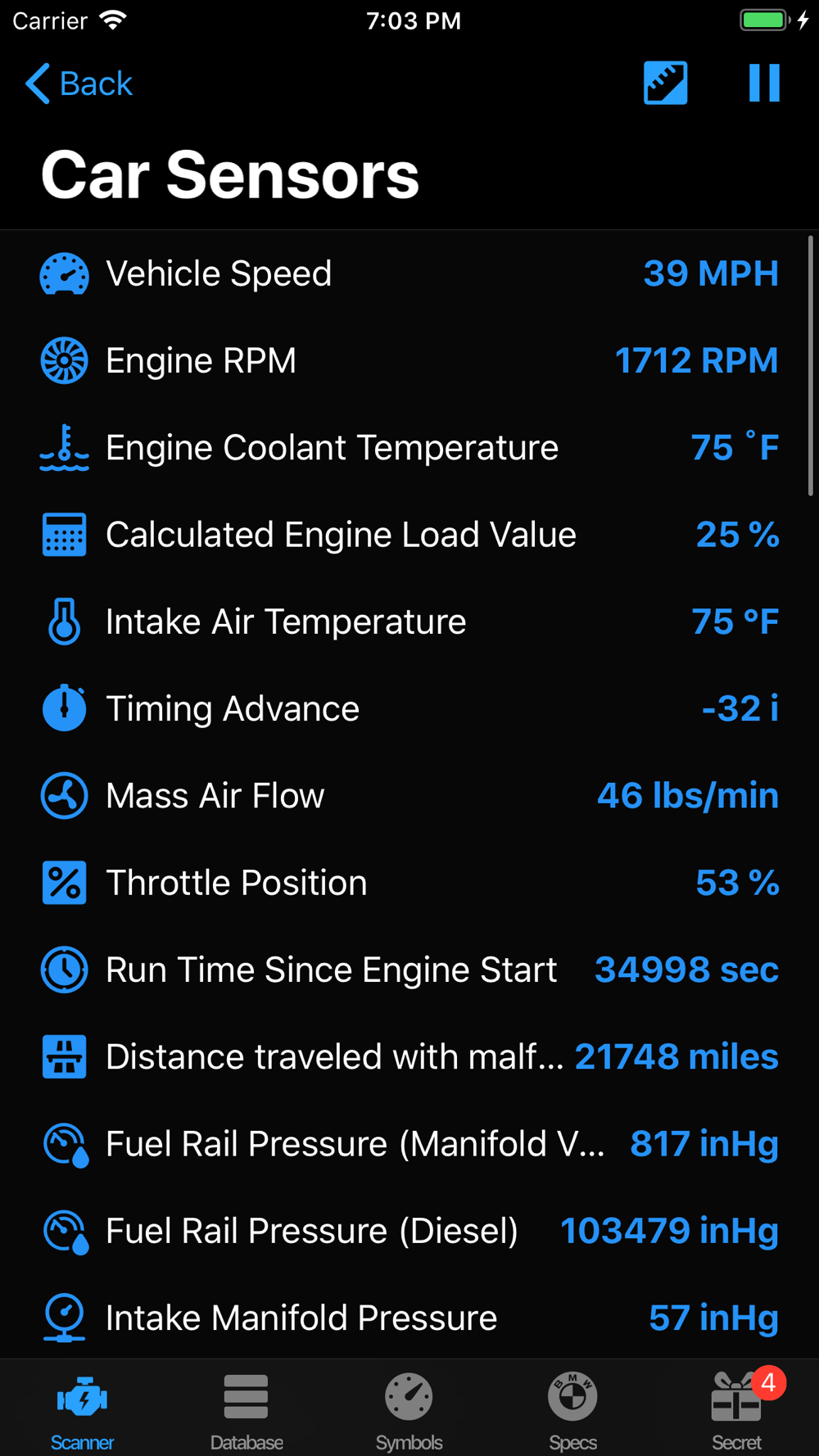Open the units ruler icon
The width and height of the screenshot is (819, 1456).
point(665,83)
